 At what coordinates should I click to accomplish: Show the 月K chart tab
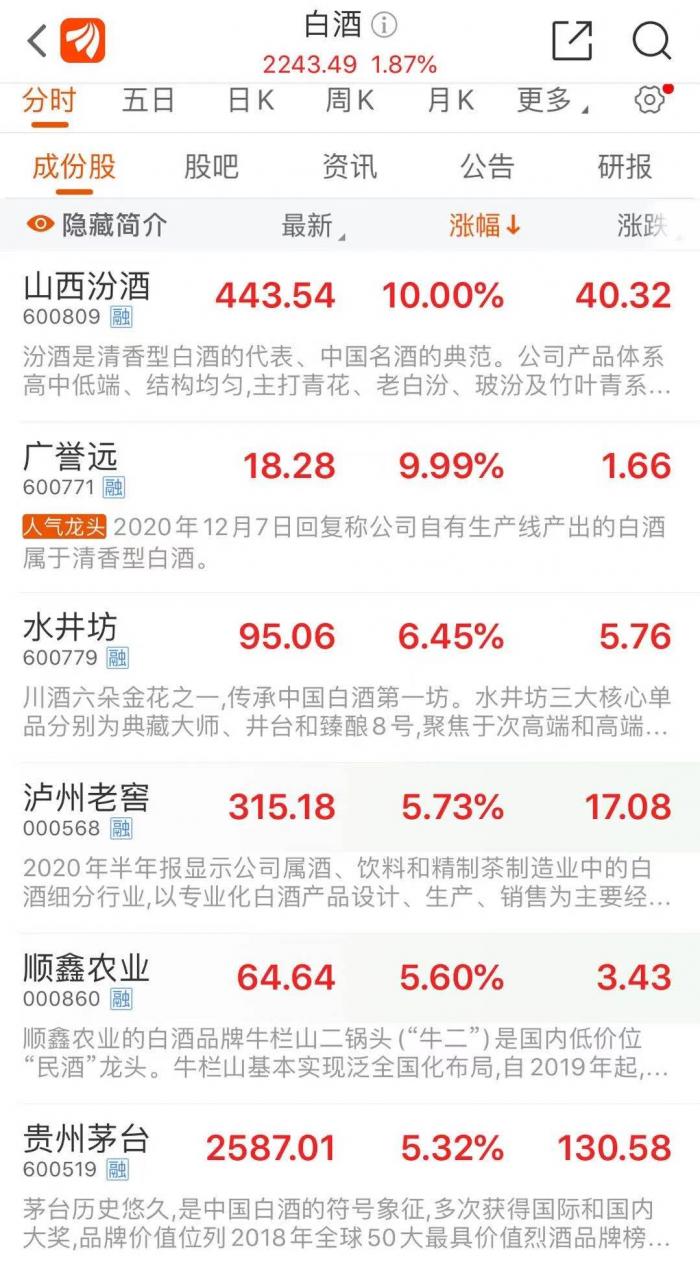tap(450, 100)
